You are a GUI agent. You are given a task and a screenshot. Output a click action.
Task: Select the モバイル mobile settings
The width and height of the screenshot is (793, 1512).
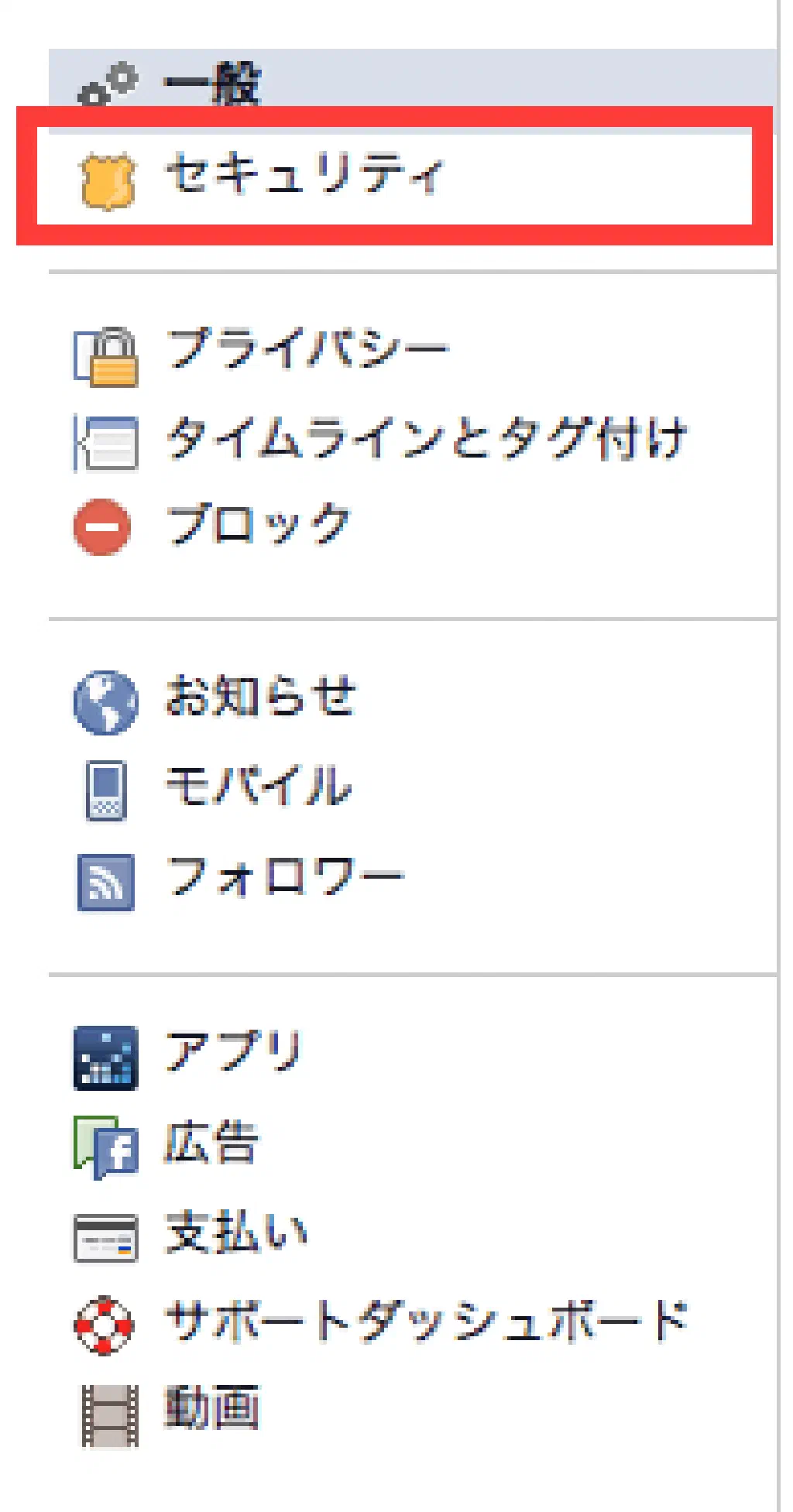(x=259, y=787)
